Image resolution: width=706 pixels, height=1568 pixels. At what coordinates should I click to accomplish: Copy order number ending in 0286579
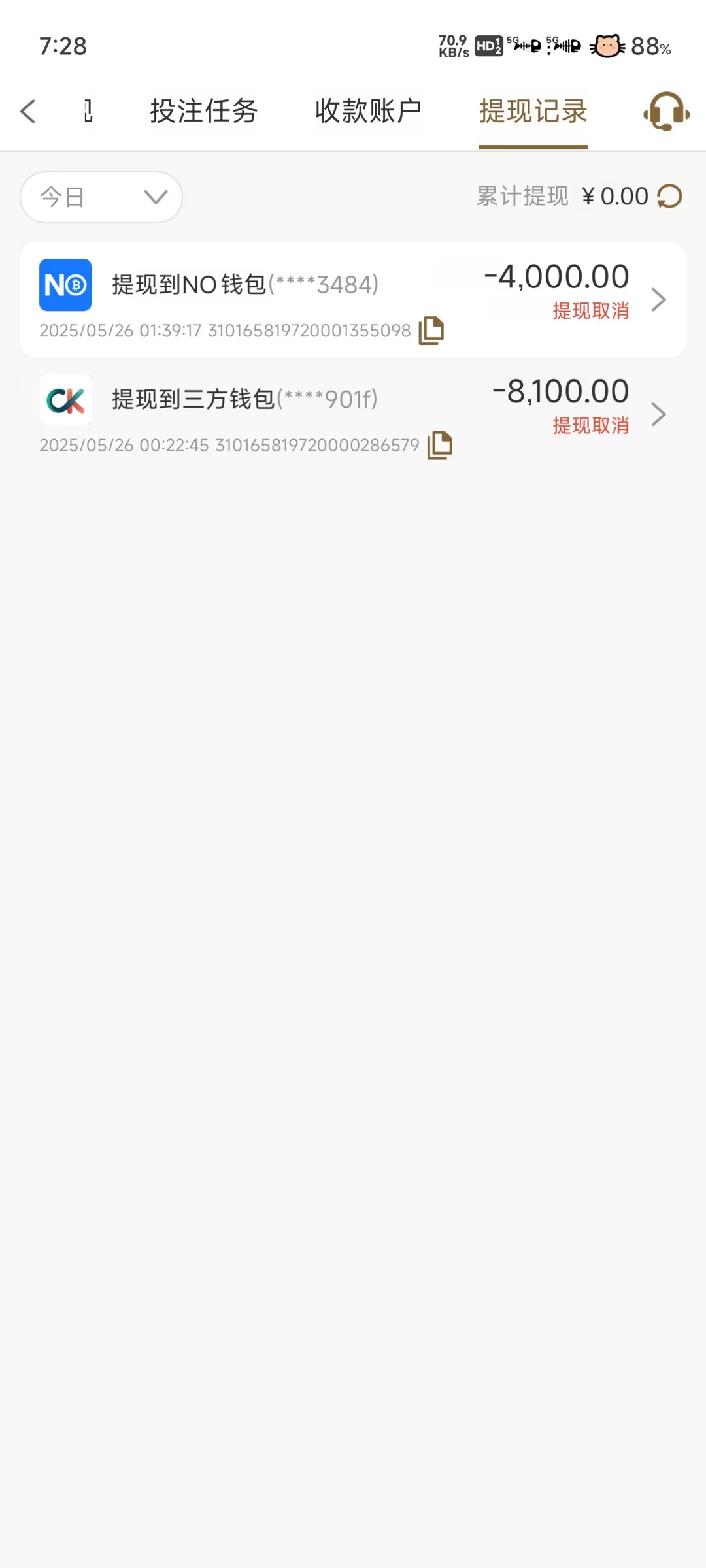point(440,446)
